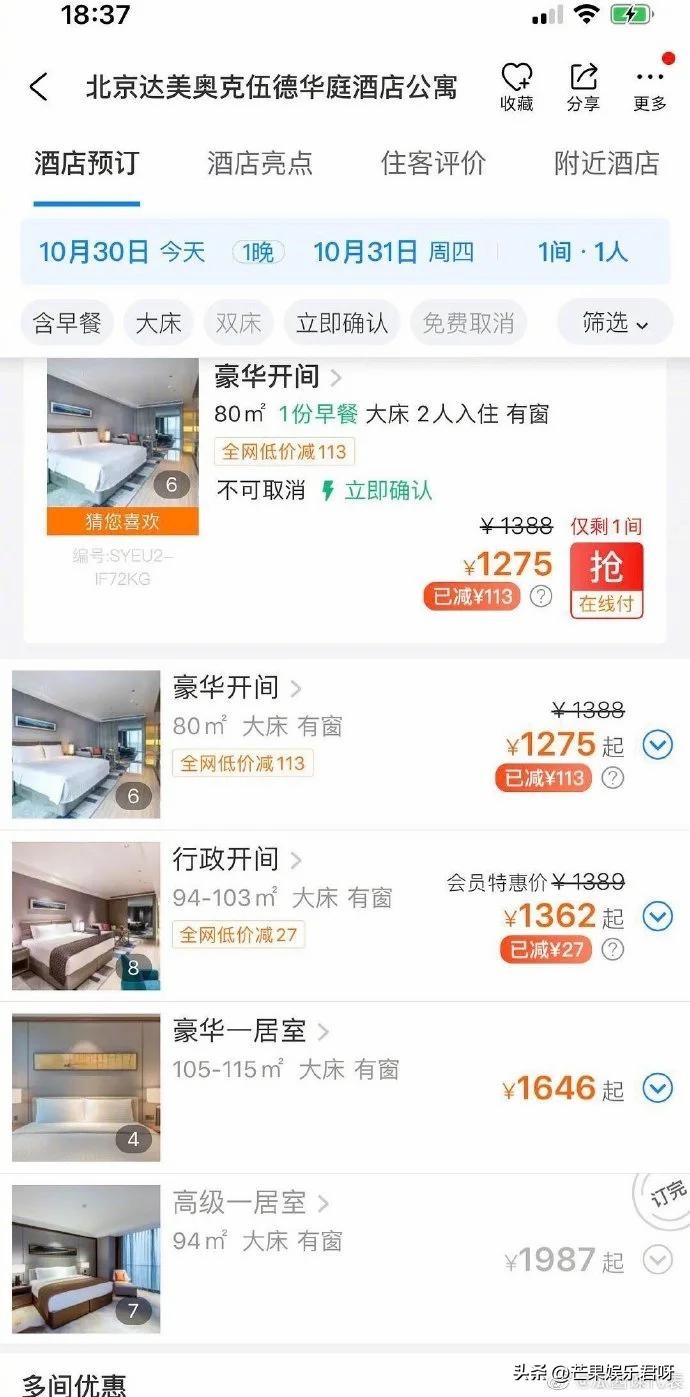The width and height of the screenshot is (690, 1397).
Task: Switch to the 附近酒店 tab
Action: (606, 163)
